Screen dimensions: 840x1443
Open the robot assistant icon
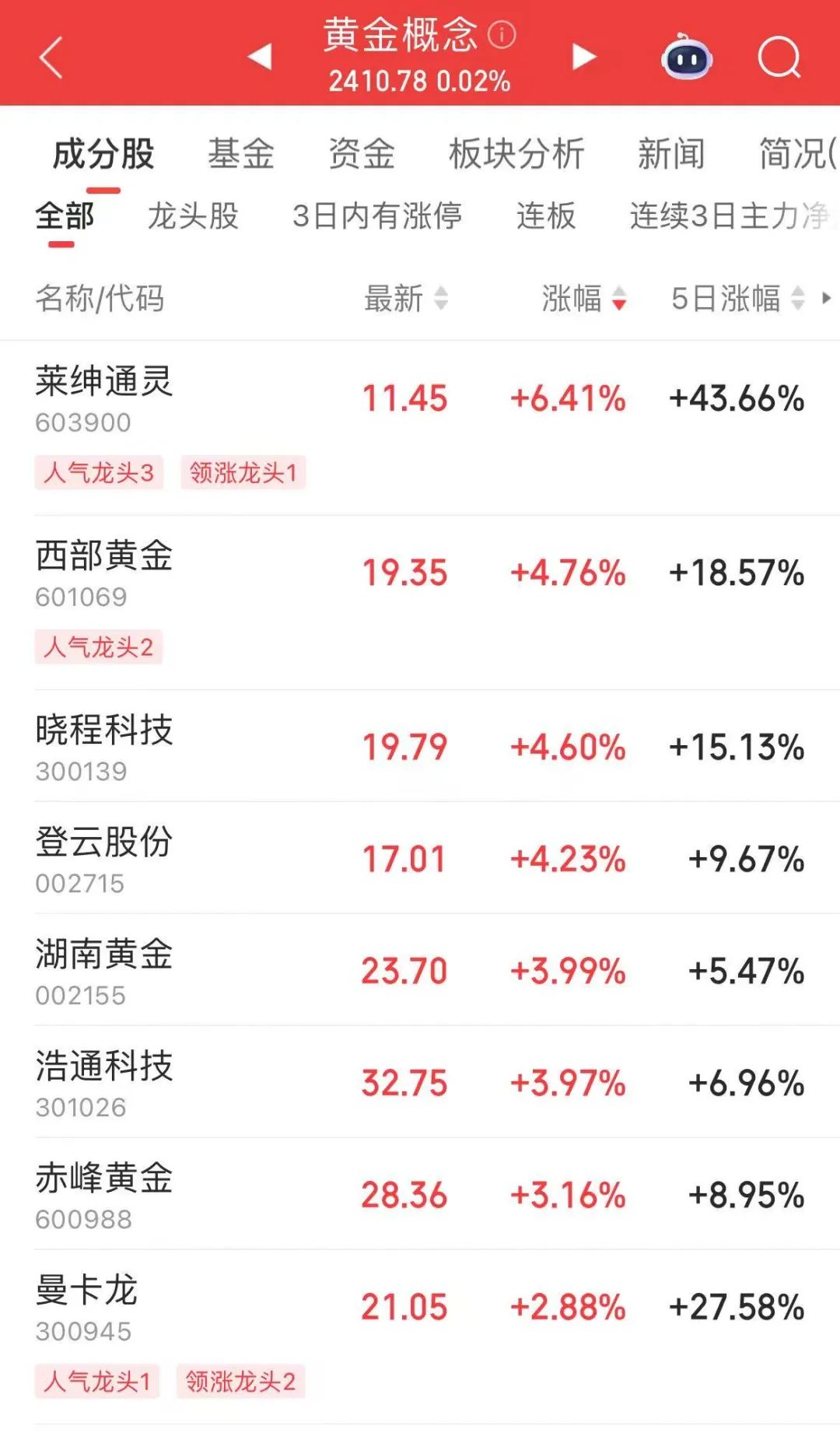pyautogui.click(x=686, y=57)
